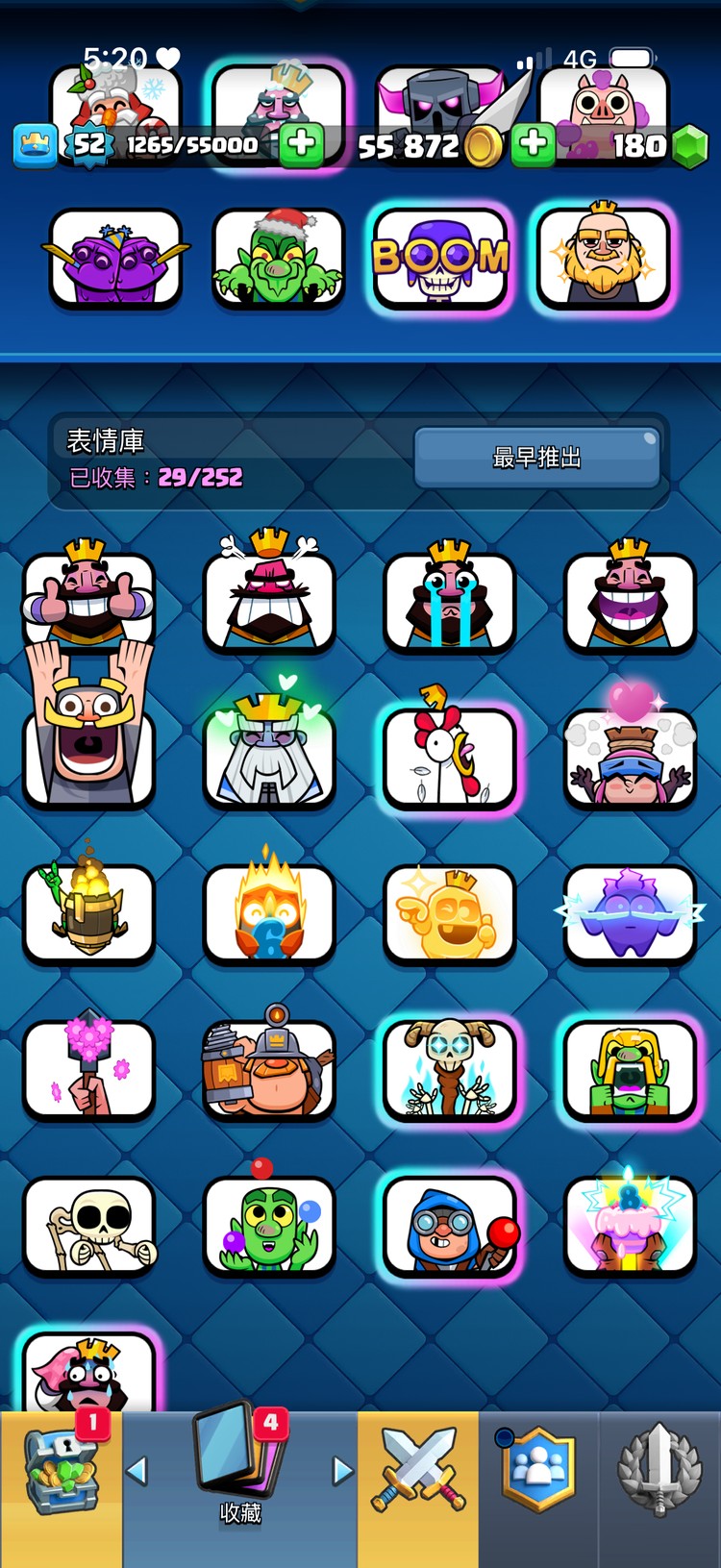Pick the skeleton shrugging emote
The width and height of the screenshot is (721, 1568).
pos(88,1224)
